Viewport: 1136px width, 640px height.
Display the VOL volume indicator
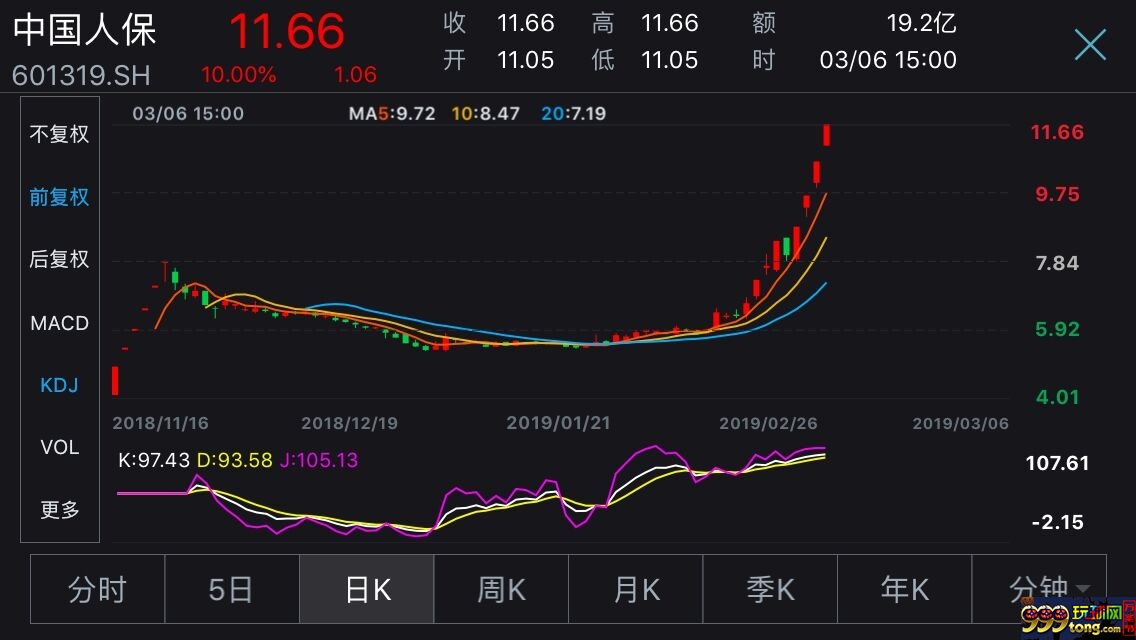[x=59, y=447]
